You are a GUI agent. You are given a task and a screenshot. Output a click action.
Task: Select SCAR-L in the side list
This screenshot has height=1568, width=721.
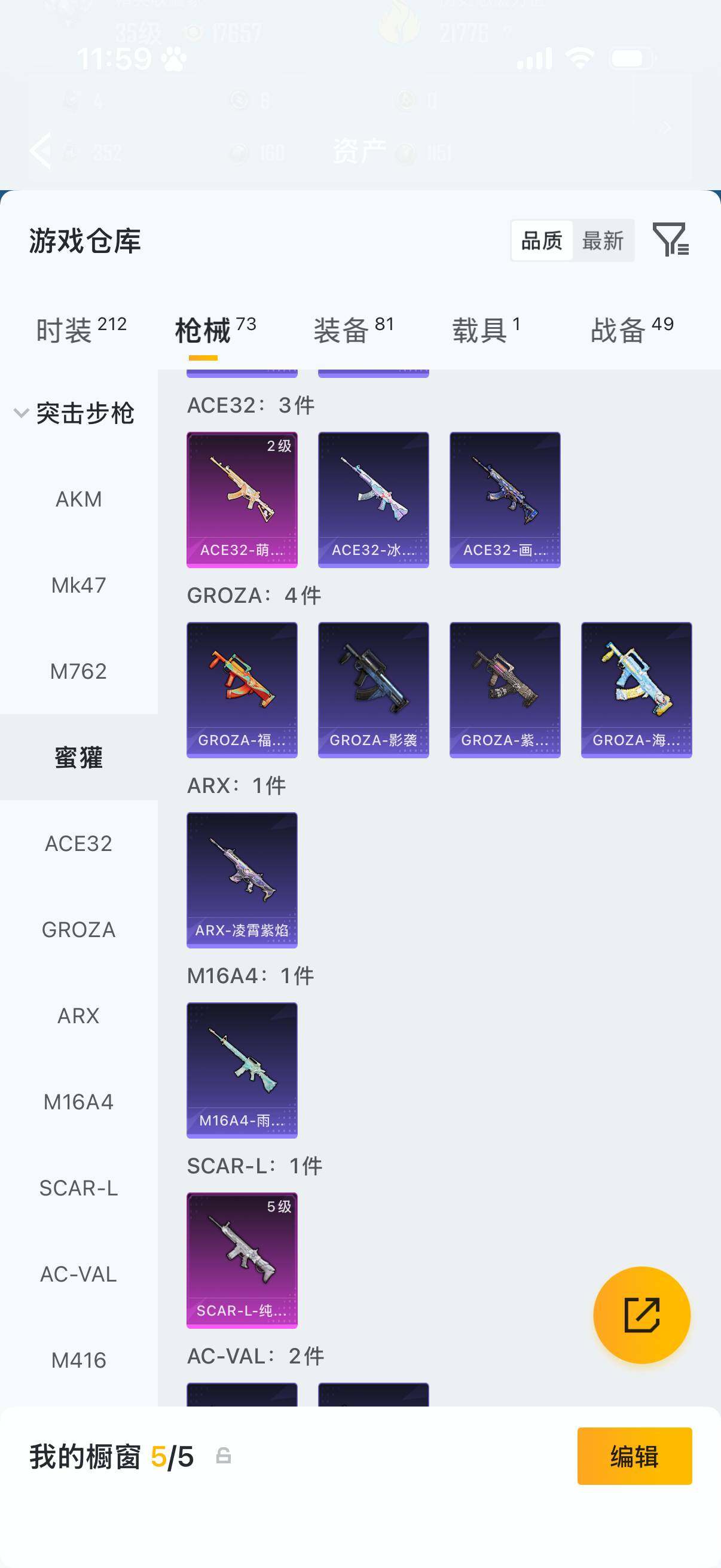tap(78, 1188)
